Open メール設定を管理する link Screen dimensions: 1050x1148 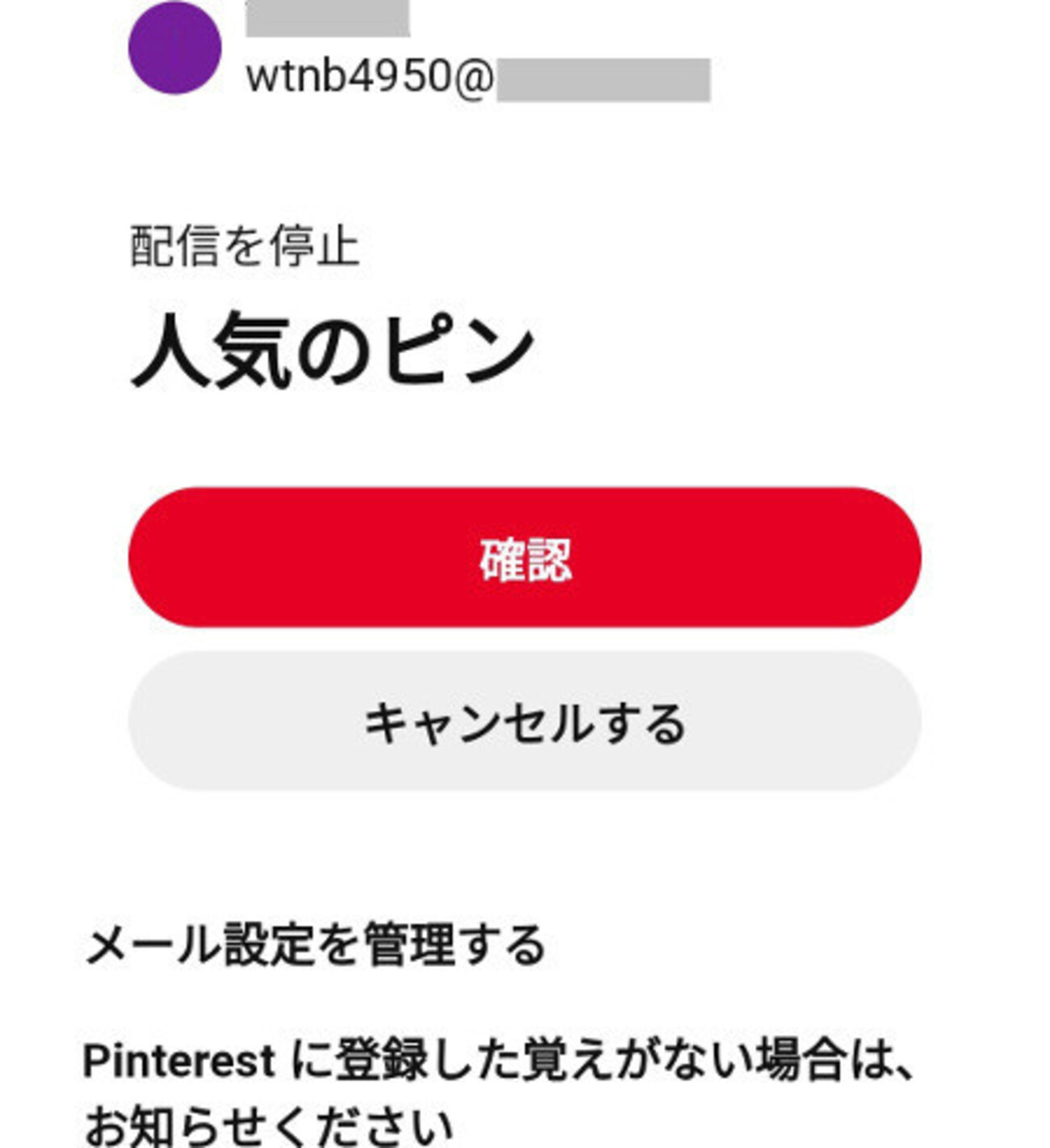(315, 944)
